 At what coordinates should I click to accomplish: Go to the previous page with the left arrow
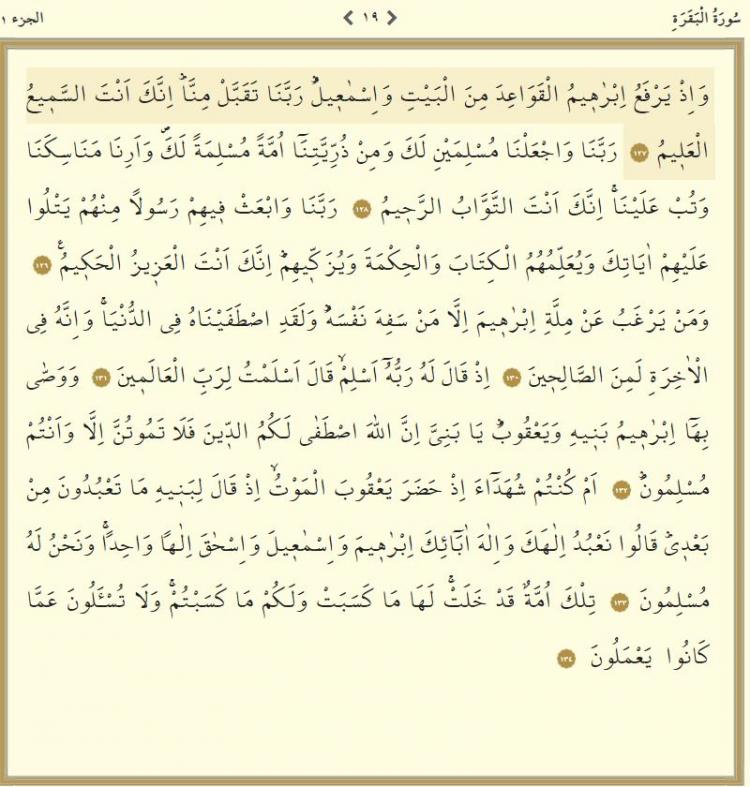[347, 17]
